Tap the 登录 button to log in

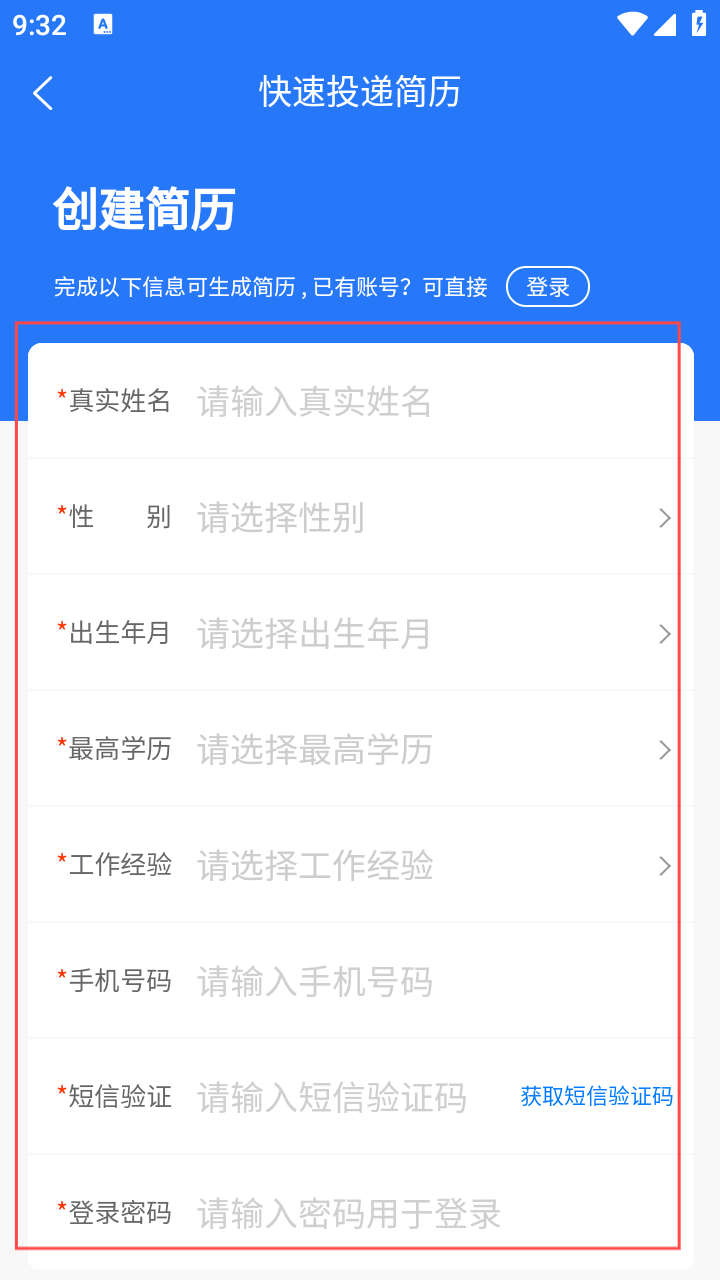click(548, 287)
